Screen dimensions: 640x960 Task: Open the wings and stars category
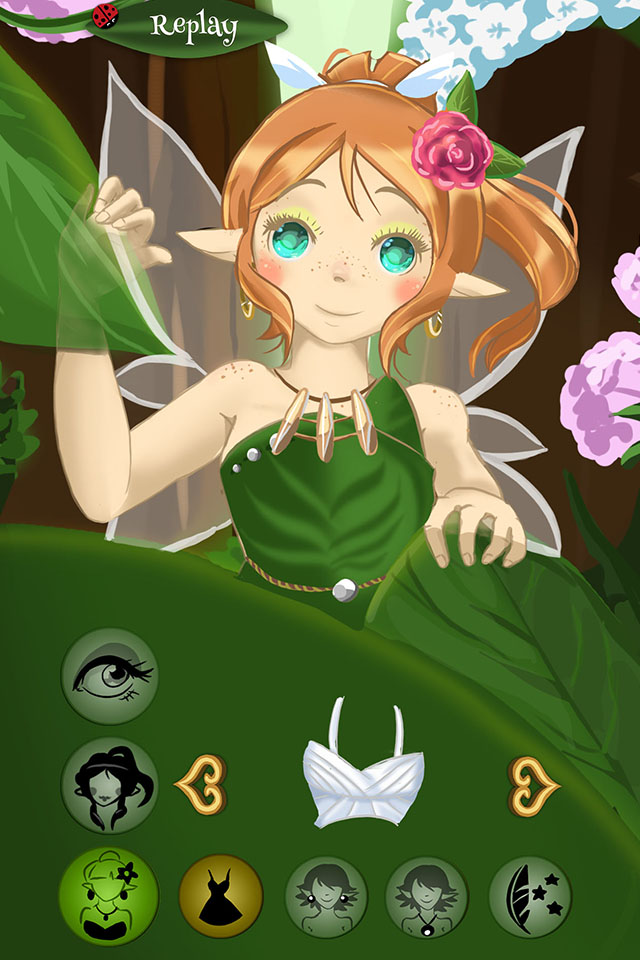pos(530,897)
